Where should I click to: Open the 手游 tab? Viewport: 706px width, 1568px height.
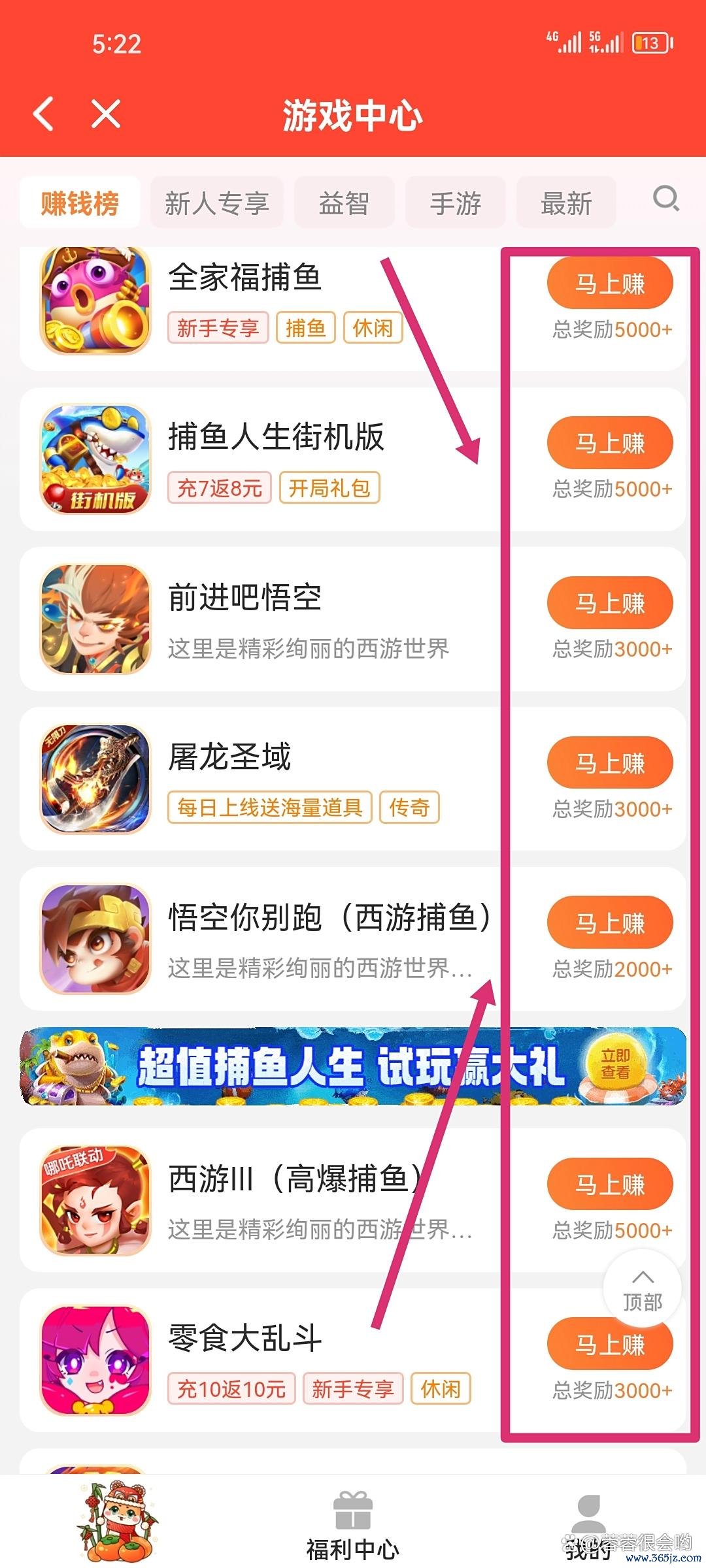point(455,203)
